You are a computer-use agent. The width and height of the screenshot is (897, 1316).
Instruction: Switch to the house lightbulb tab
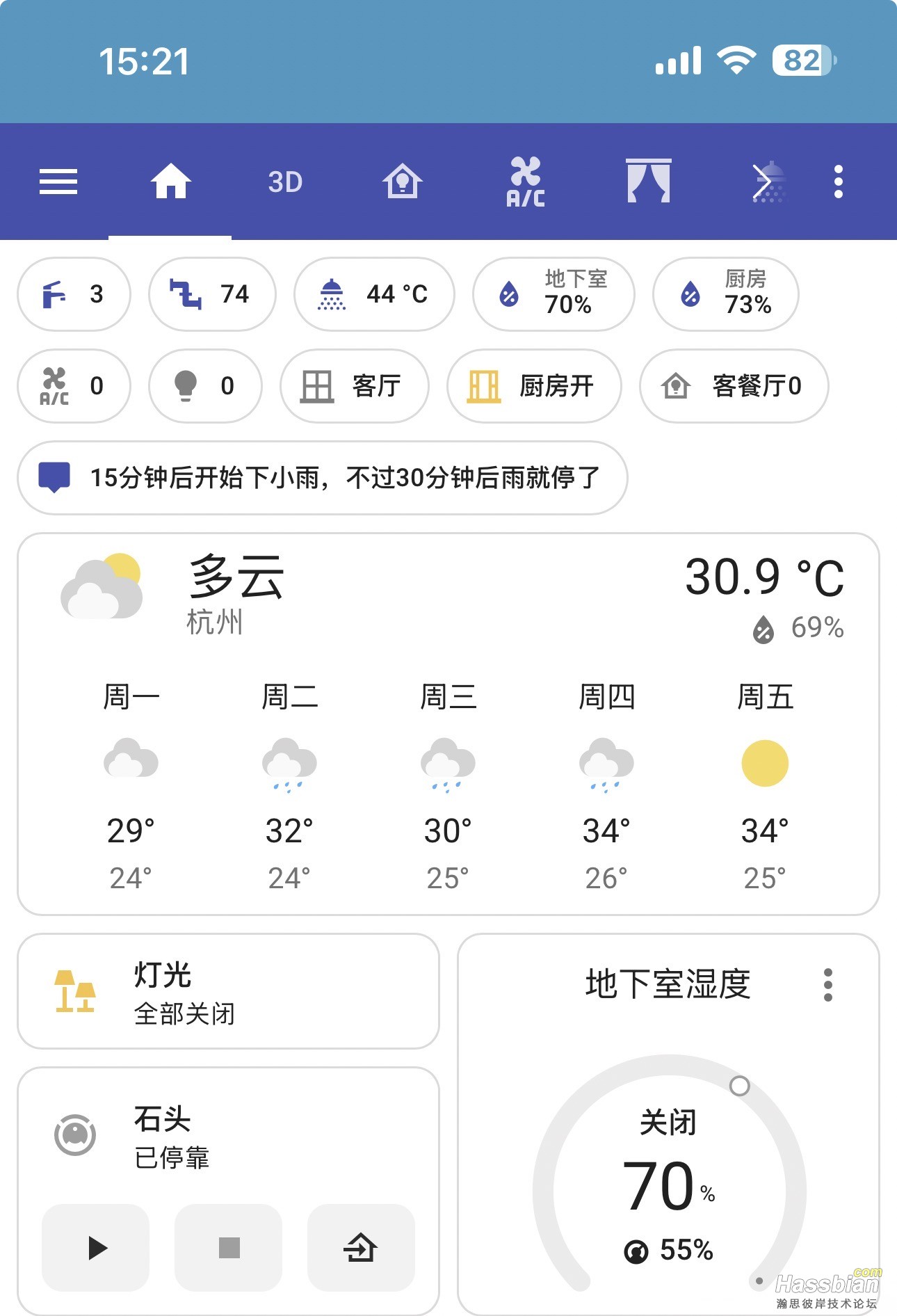(402, 182)
